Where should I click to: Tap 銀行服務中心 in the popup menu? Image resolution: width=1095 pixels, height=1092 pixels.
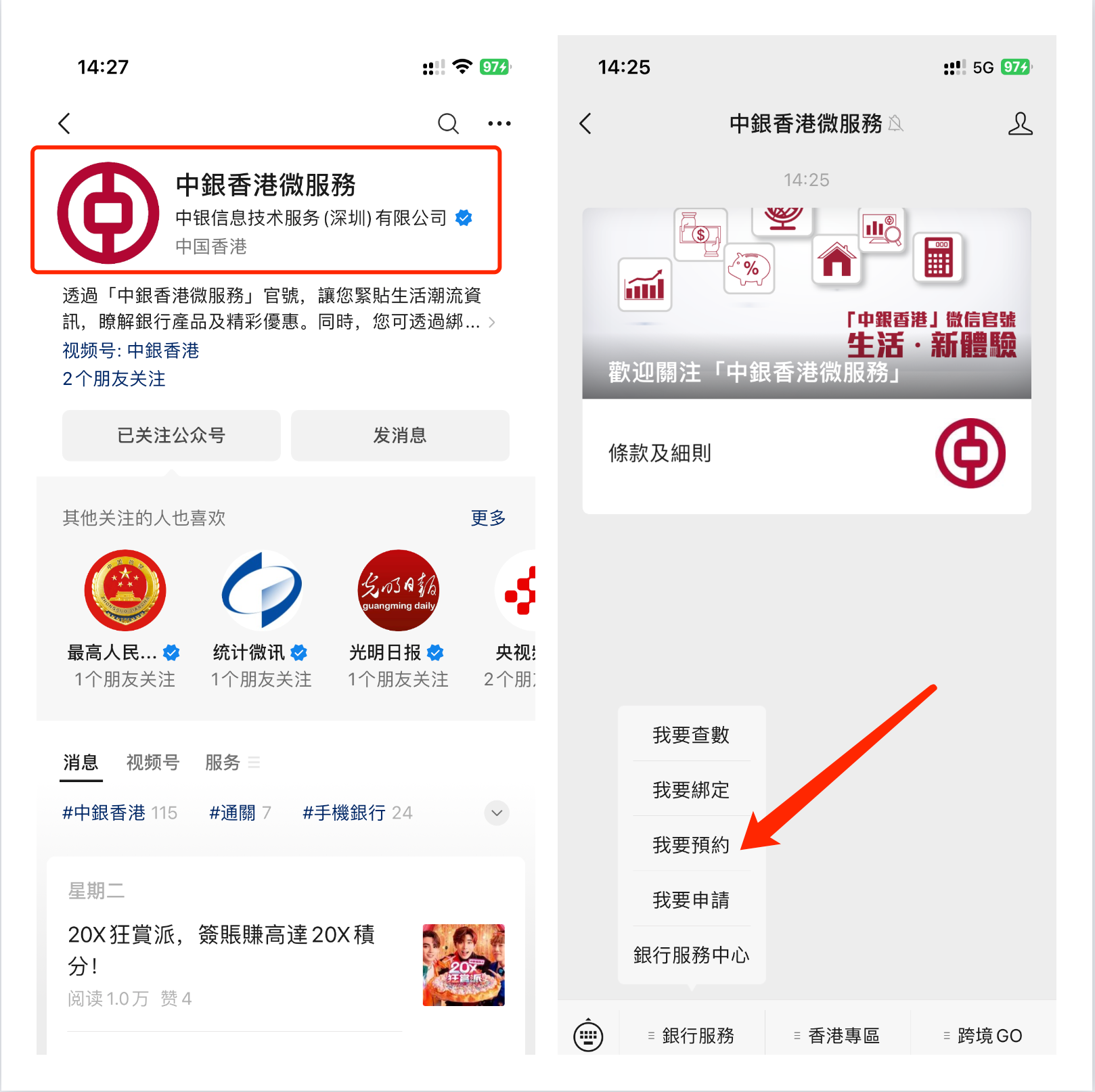[x=691, y=955]
